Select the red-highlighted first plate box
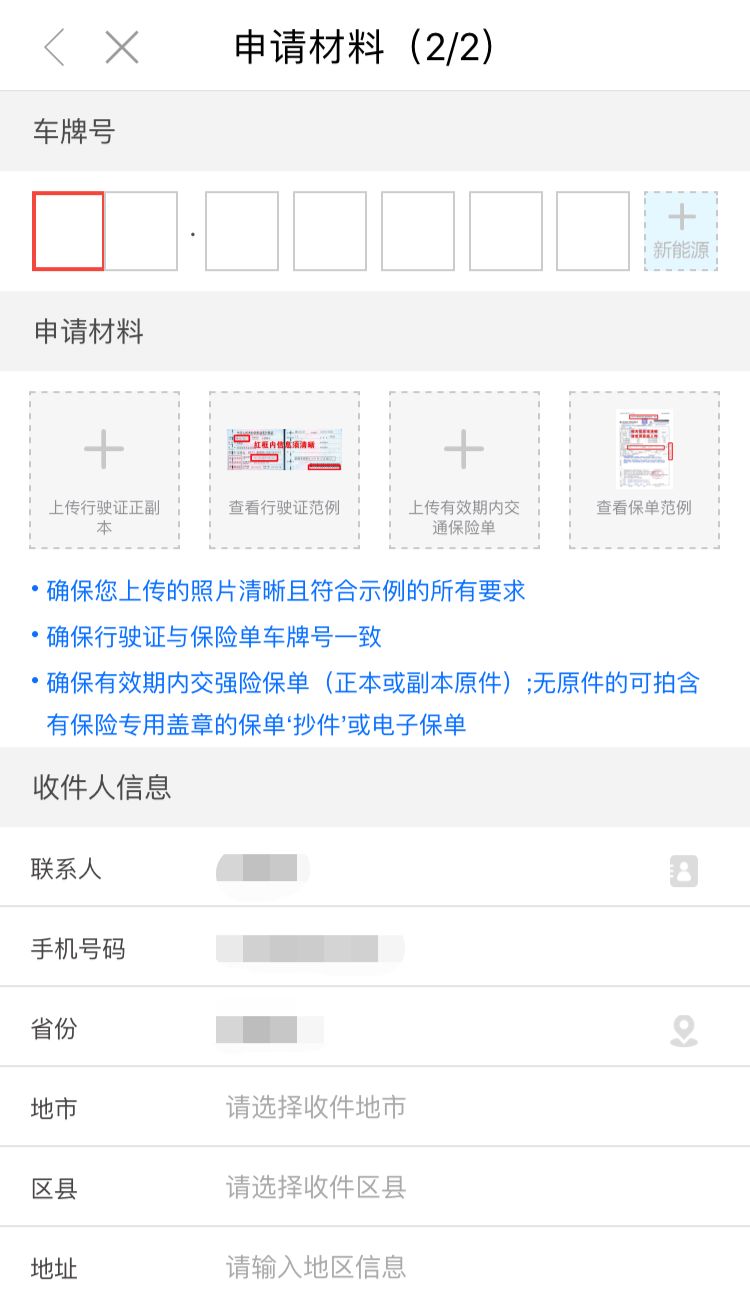 point(68,231)
